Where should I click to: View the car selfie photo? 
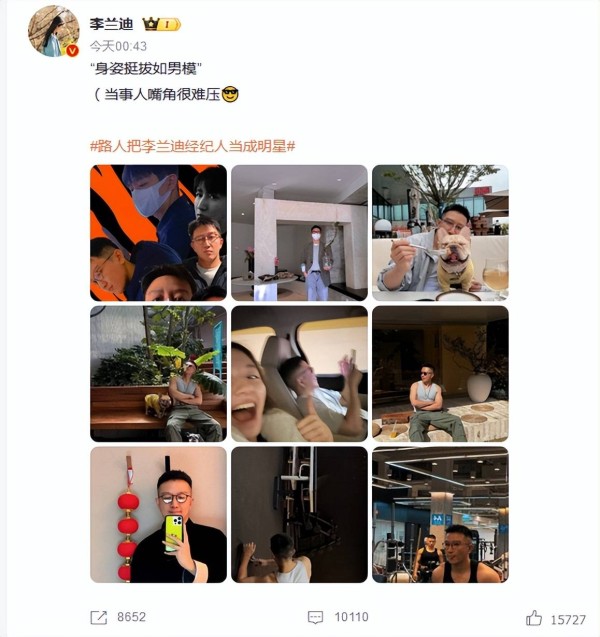coord(299,374)
